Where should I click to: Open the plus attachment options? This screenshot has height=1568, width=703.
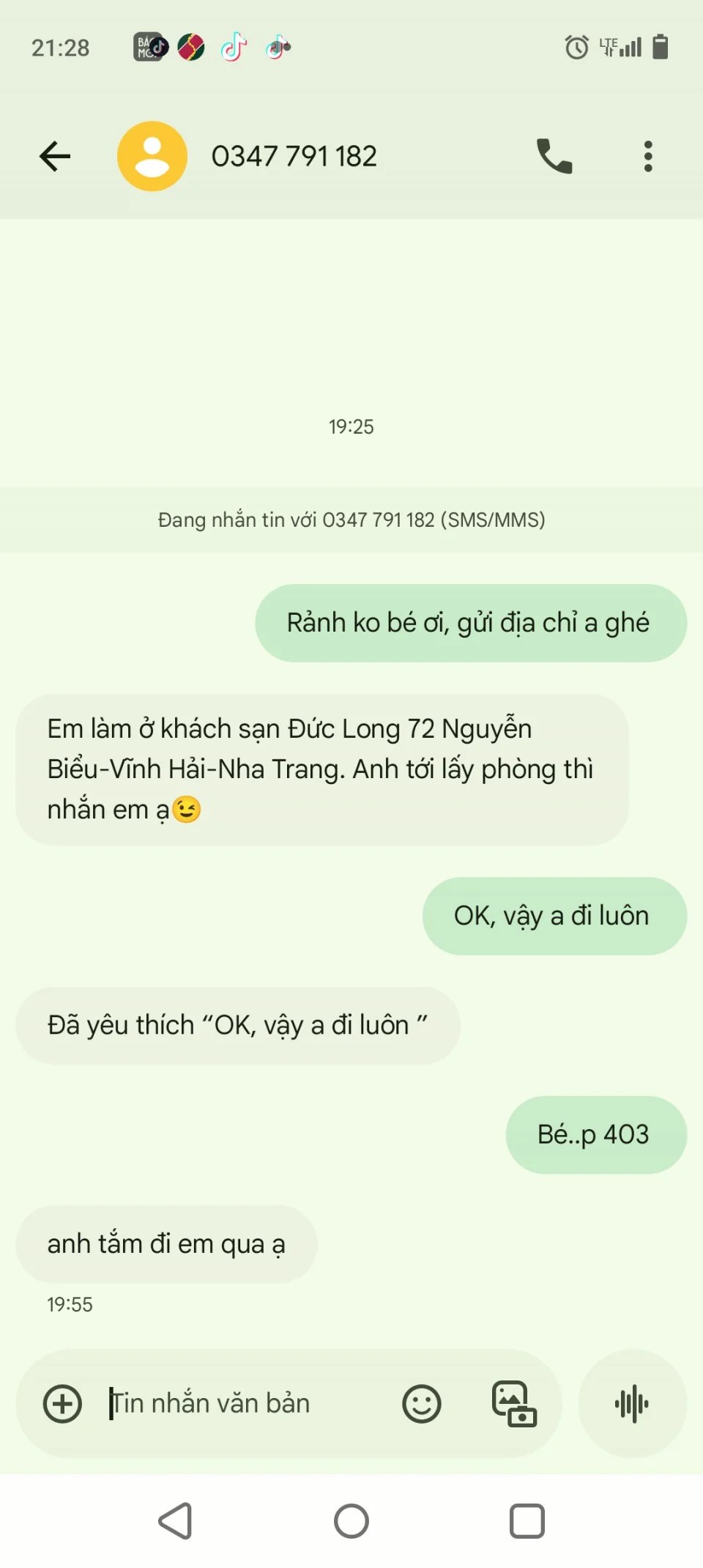(x=63, y=1404)
